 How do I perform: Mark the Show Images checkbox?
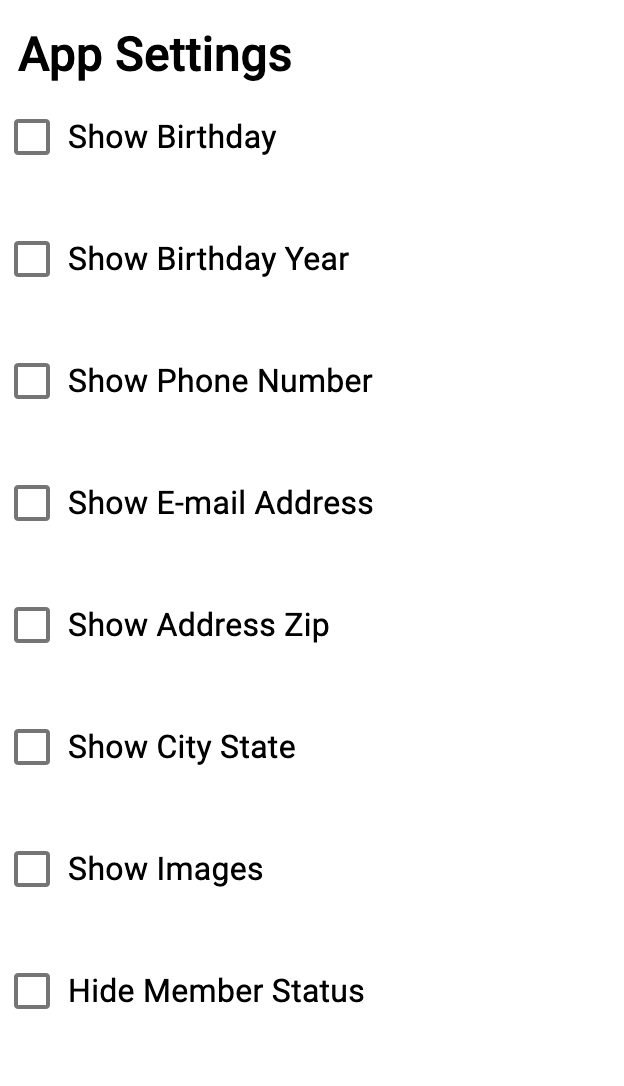pyautogui.click(x=32, y=869)
